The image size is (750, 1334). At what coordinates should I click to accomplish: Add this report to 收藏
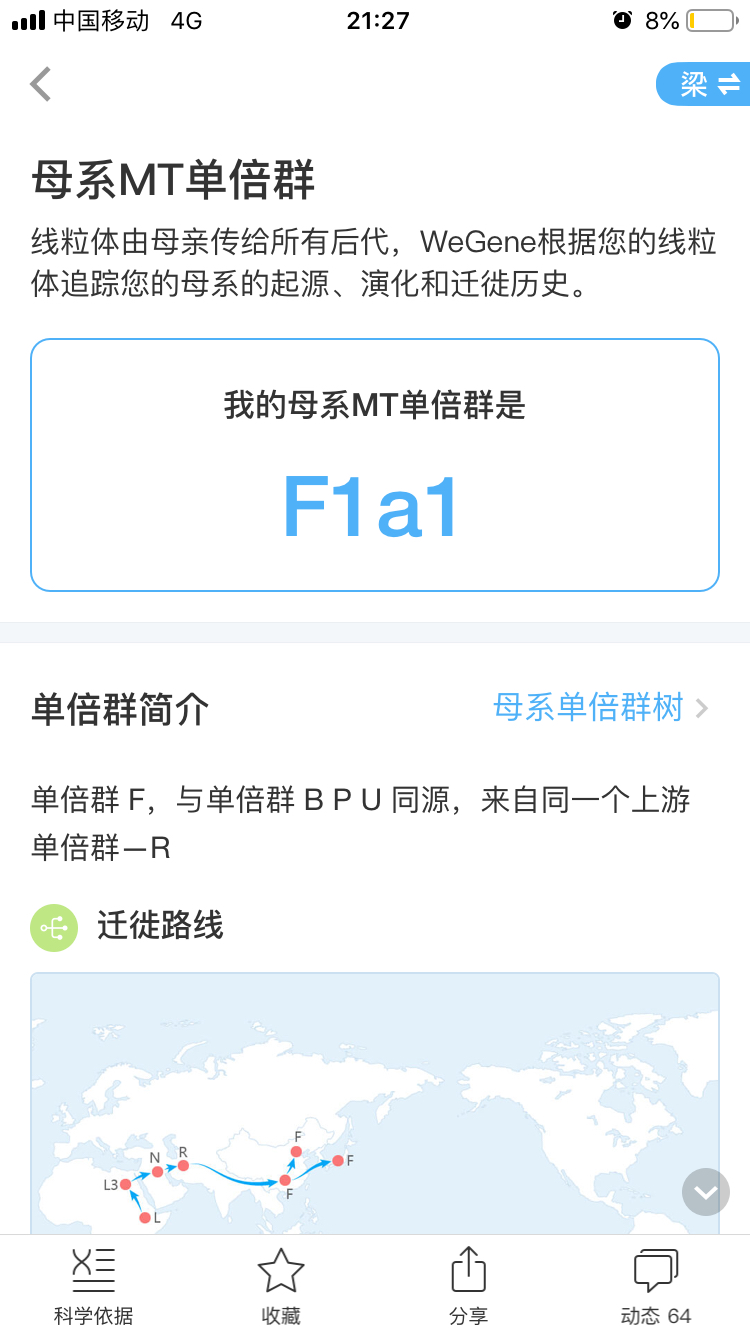pyautogui.click(x=281, y=1286)
